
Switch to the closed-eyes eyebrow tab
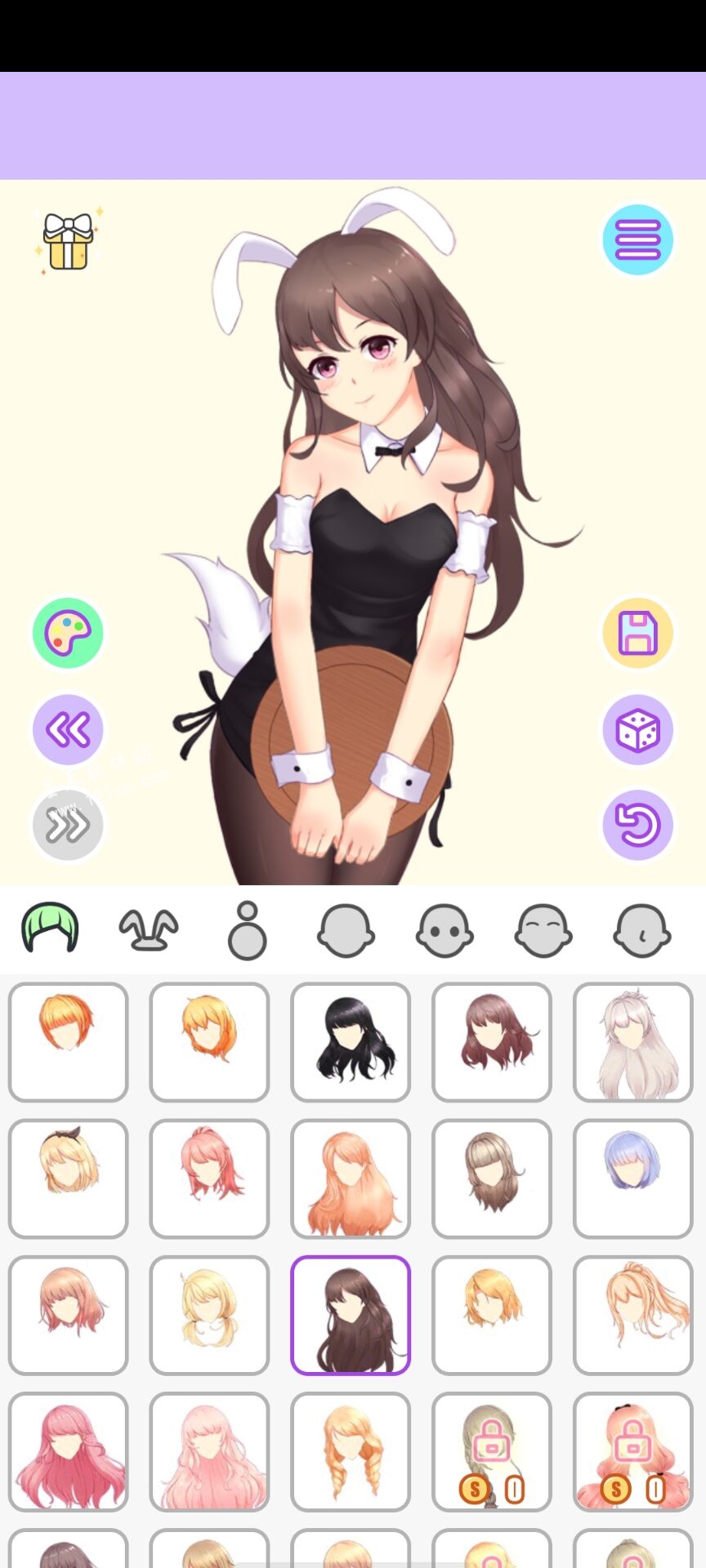pos(543,930)
